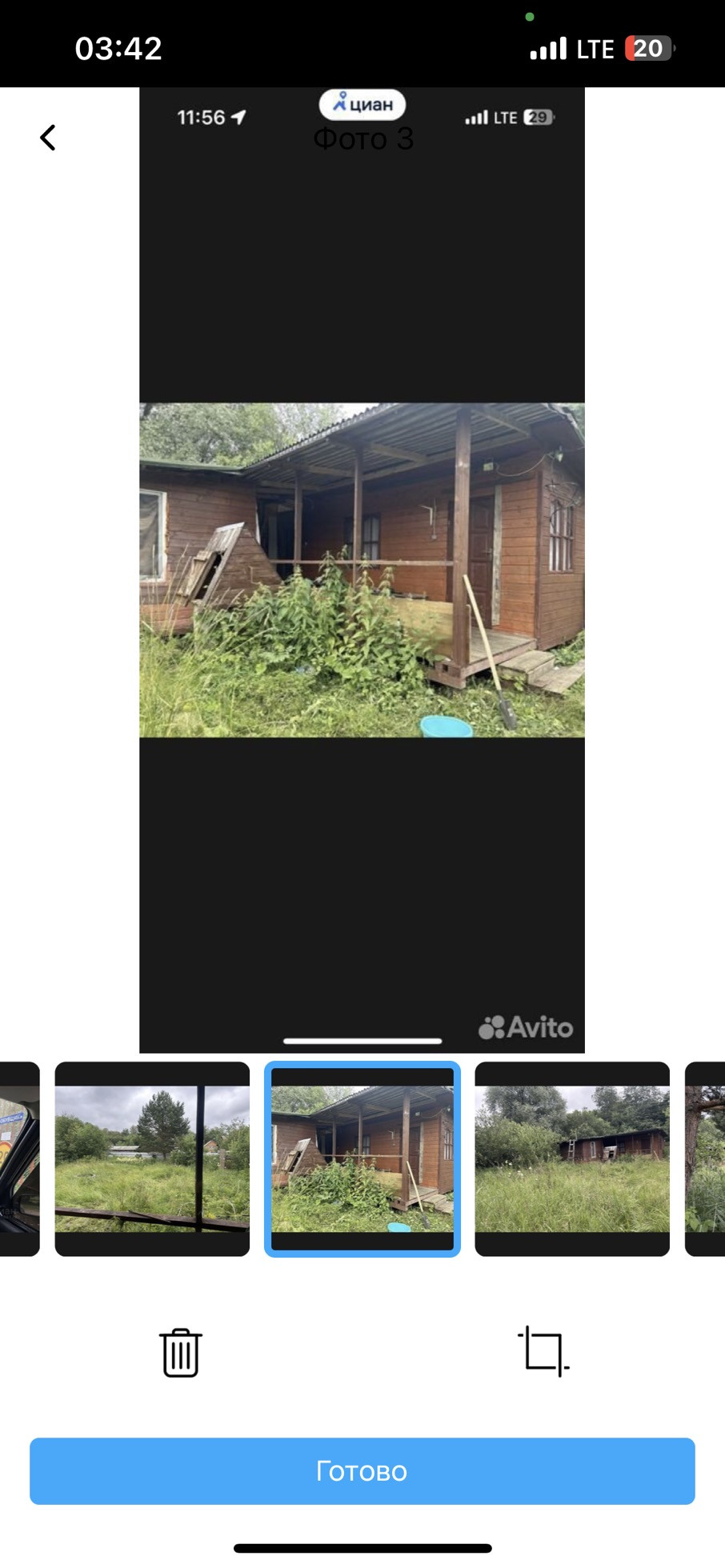Select the partially visible thumbnail at right edge
The image size is (725, 1568).
pyautogui.click(x=706, y=1158)
